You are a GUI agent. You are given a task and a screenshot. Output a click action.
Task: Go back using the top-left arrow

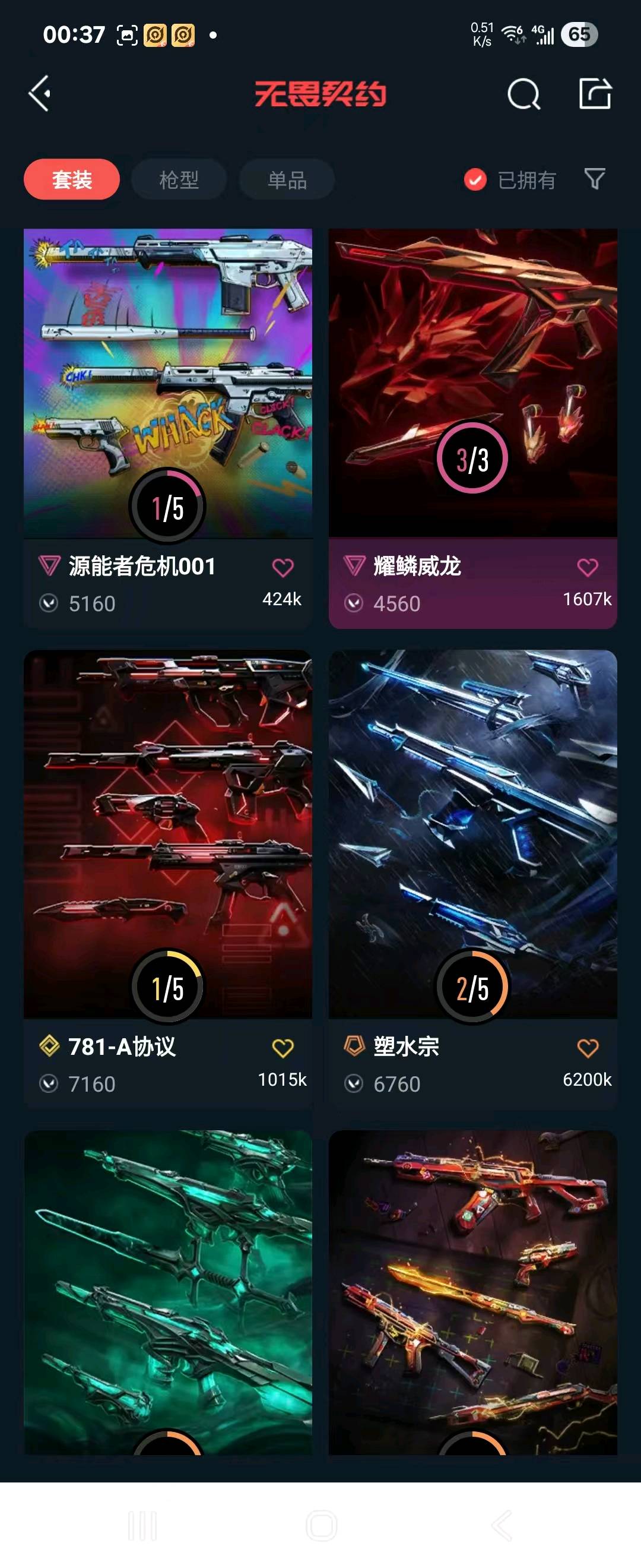coord(40,94)
